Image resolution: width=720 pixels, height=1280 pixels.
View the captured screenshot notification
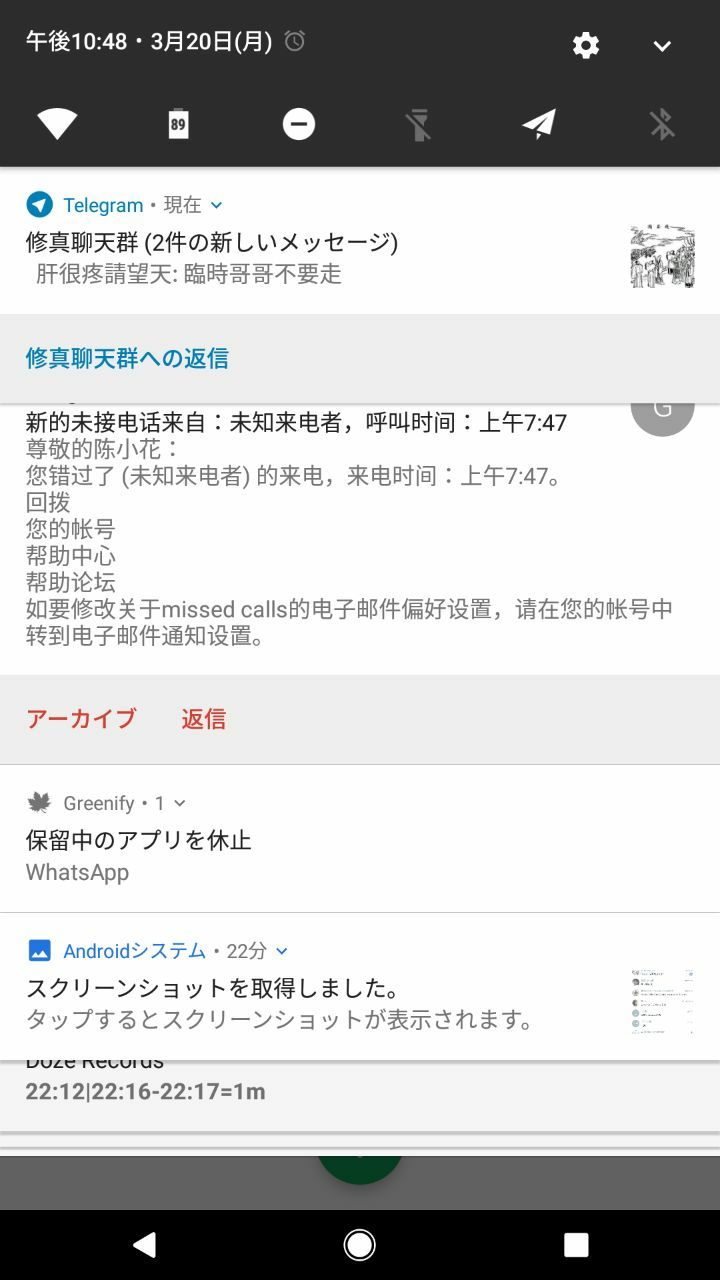(x=300, y=1003)
